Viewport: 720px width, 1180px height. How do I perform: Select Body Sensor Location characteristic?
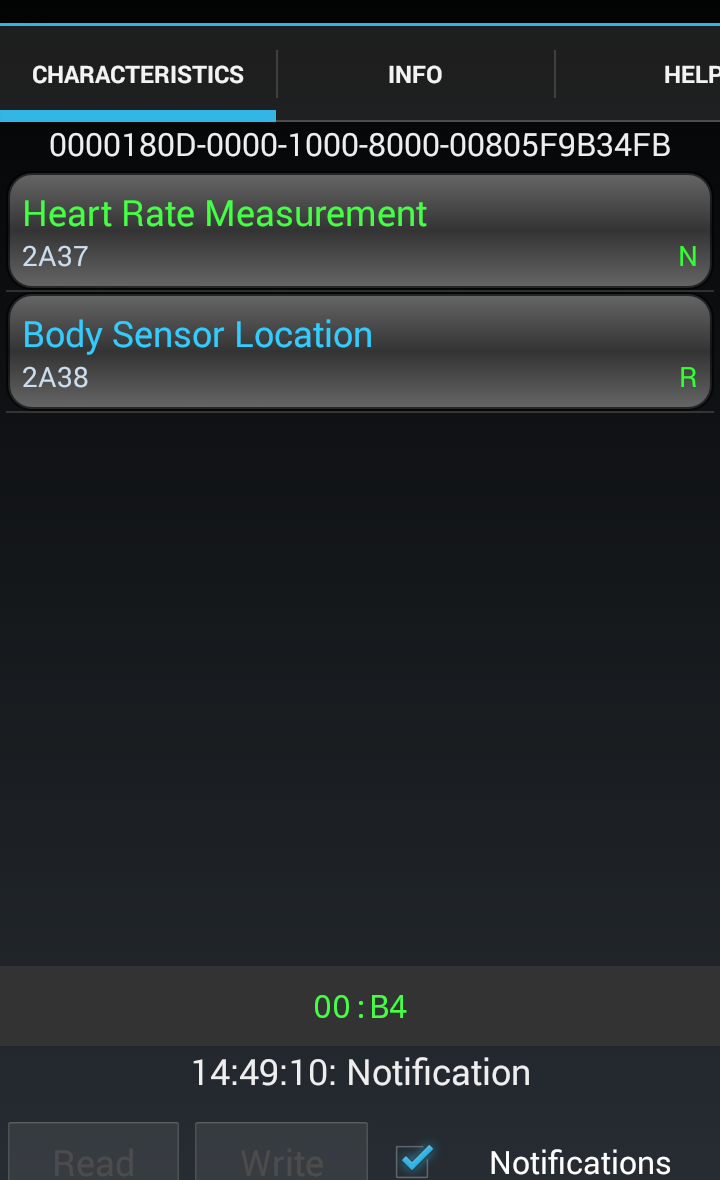[x=360, y=352]
